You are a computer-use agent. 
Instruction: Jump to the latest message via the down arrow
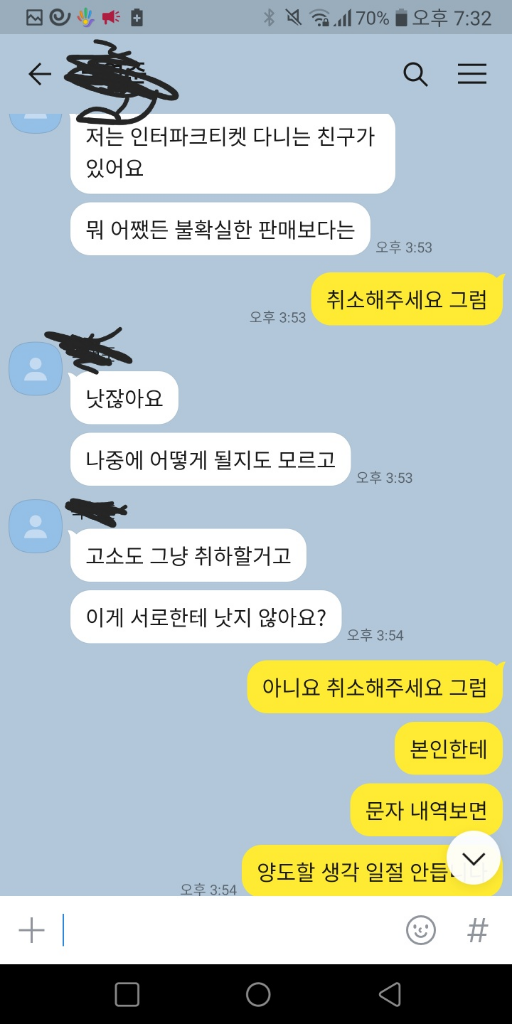tap(473, 858)
